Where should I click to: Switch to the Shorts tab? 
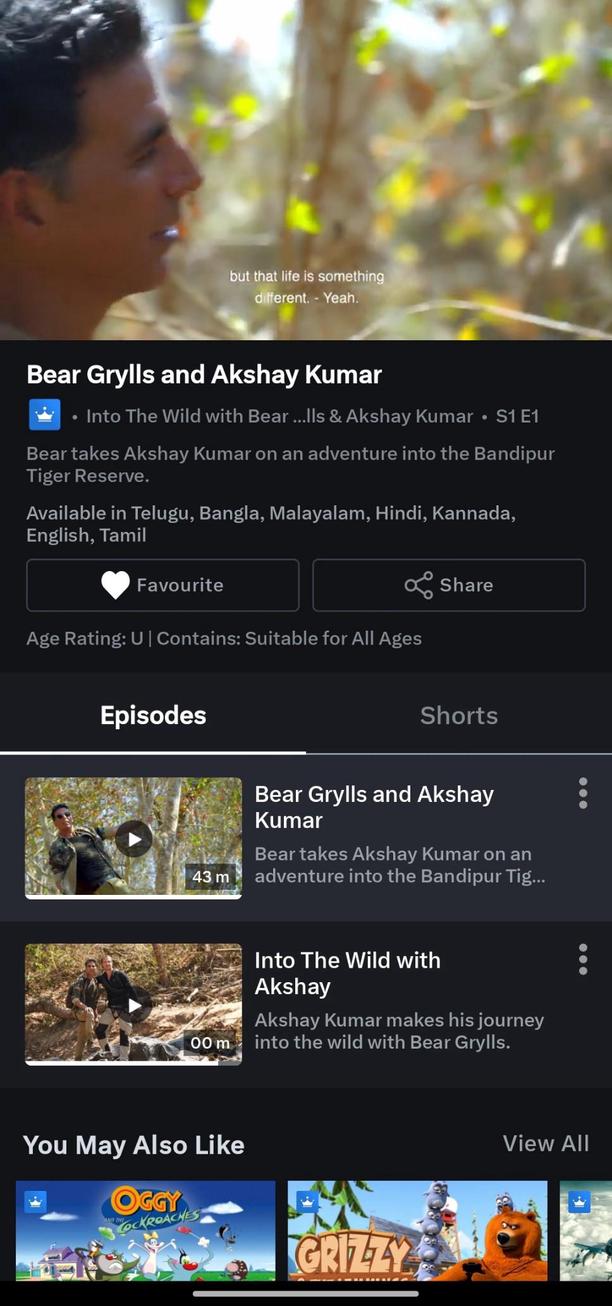[458, 716]
